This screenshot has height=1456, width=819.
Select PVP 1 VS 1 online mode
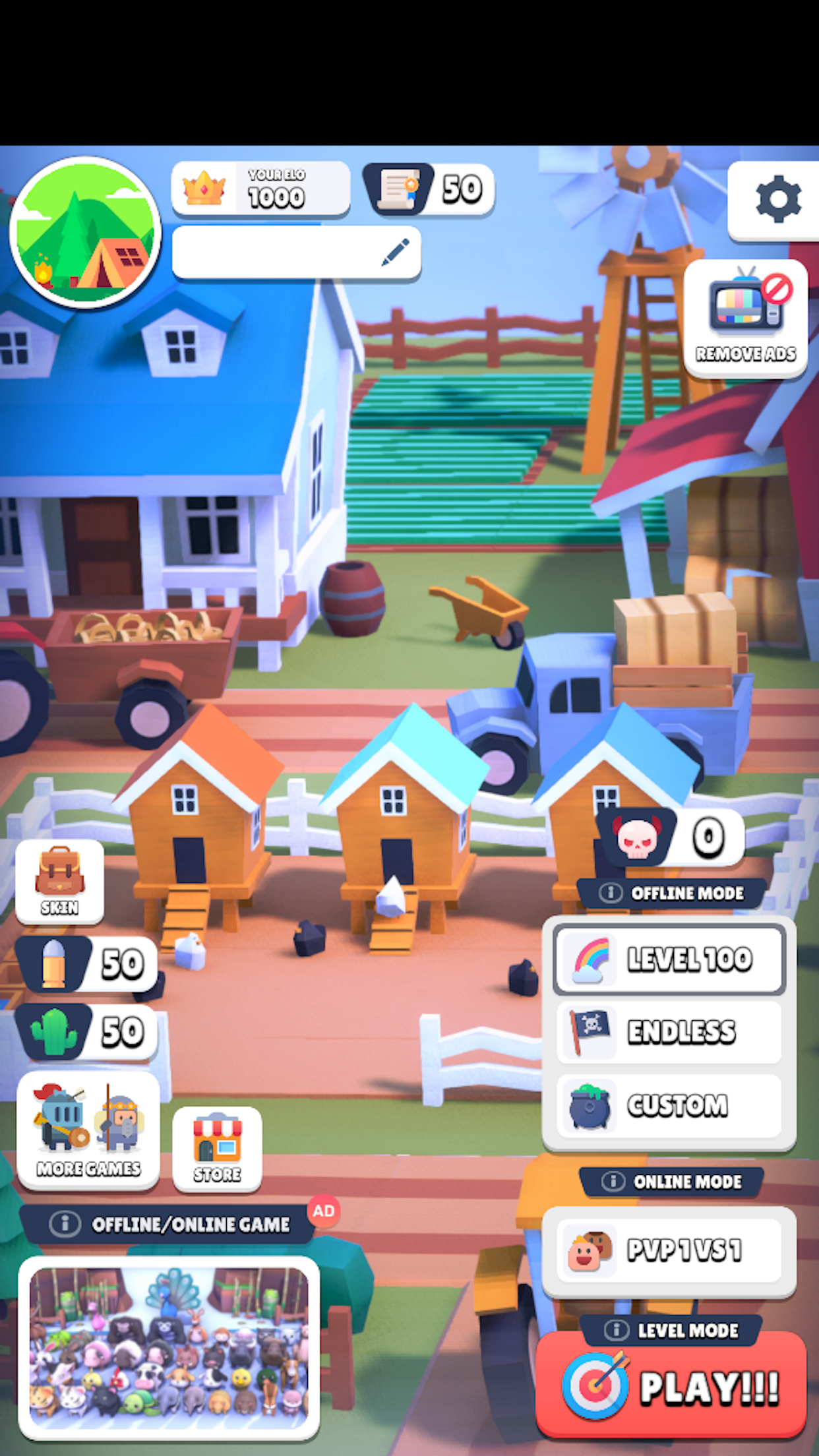point(669,1250)
